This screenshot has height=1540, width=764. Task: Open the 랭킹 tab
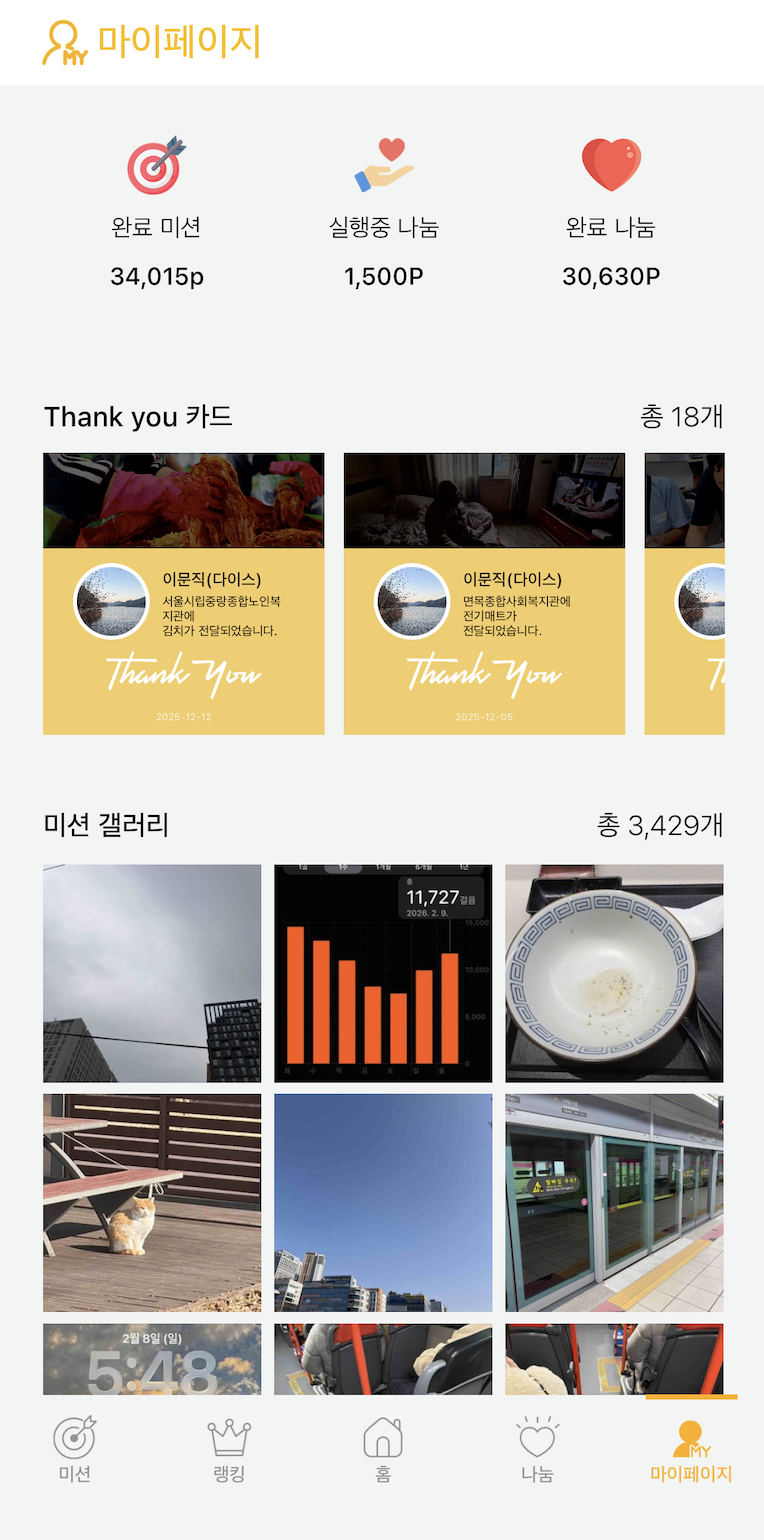(229, 1449)
